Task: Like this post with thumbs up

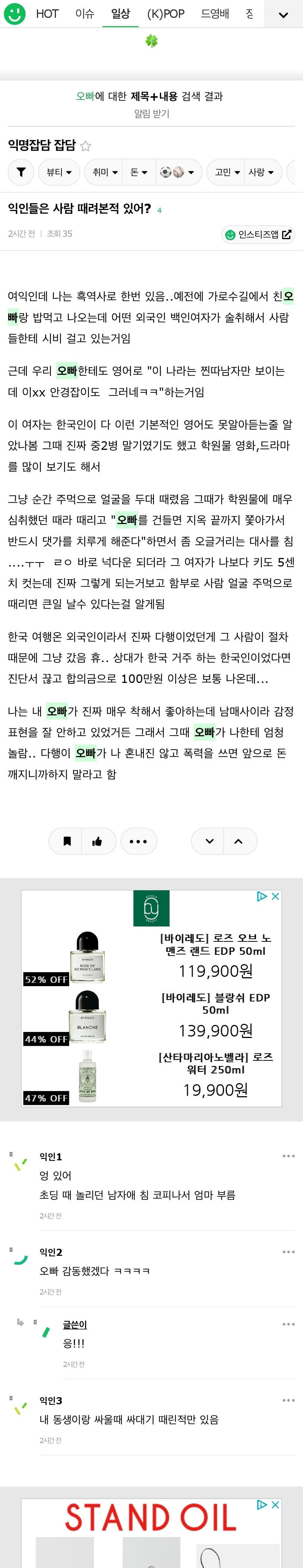Action: (97, 841)
